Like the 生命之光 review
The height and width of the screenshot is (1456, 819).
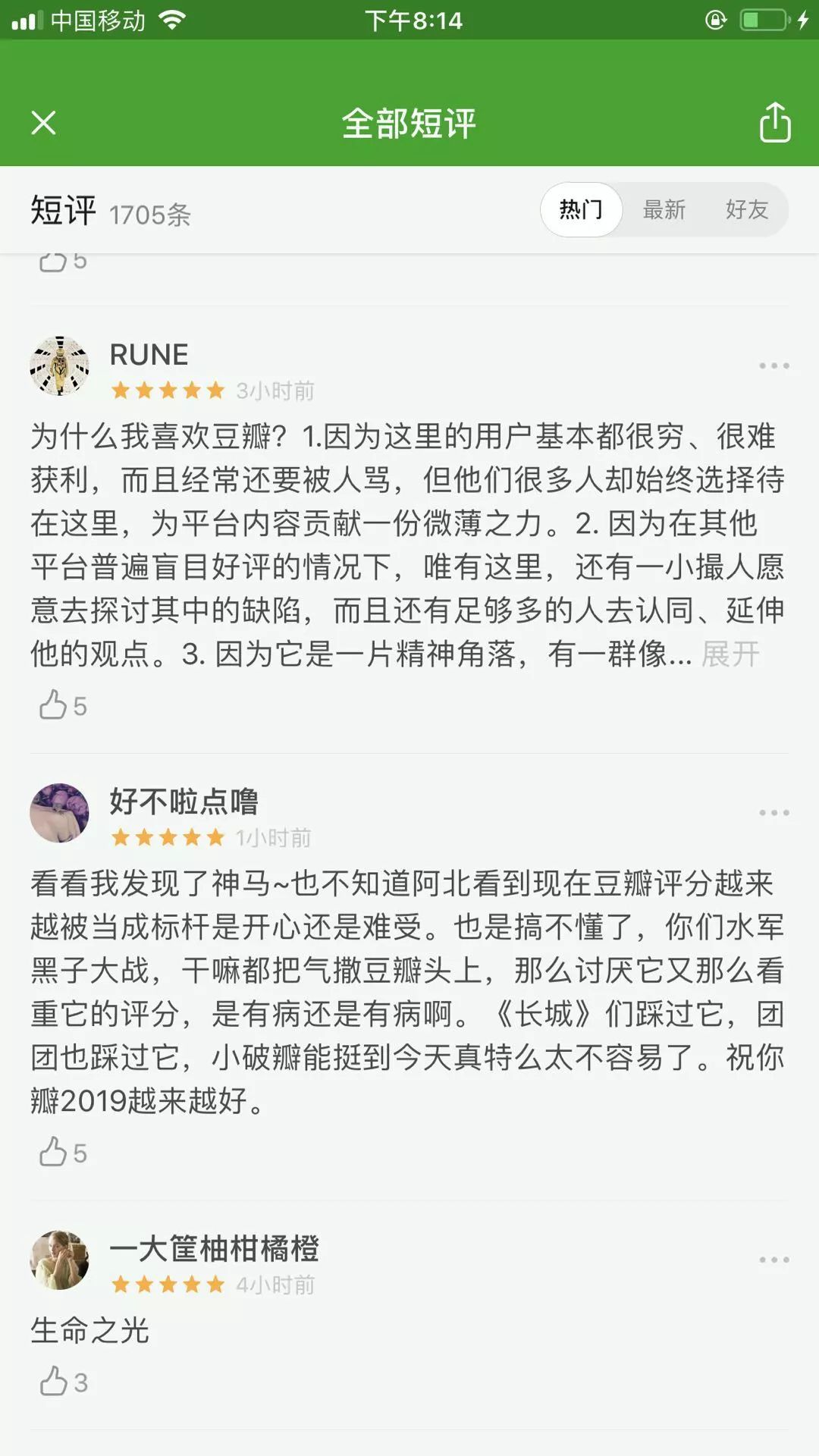(54, 1382)
